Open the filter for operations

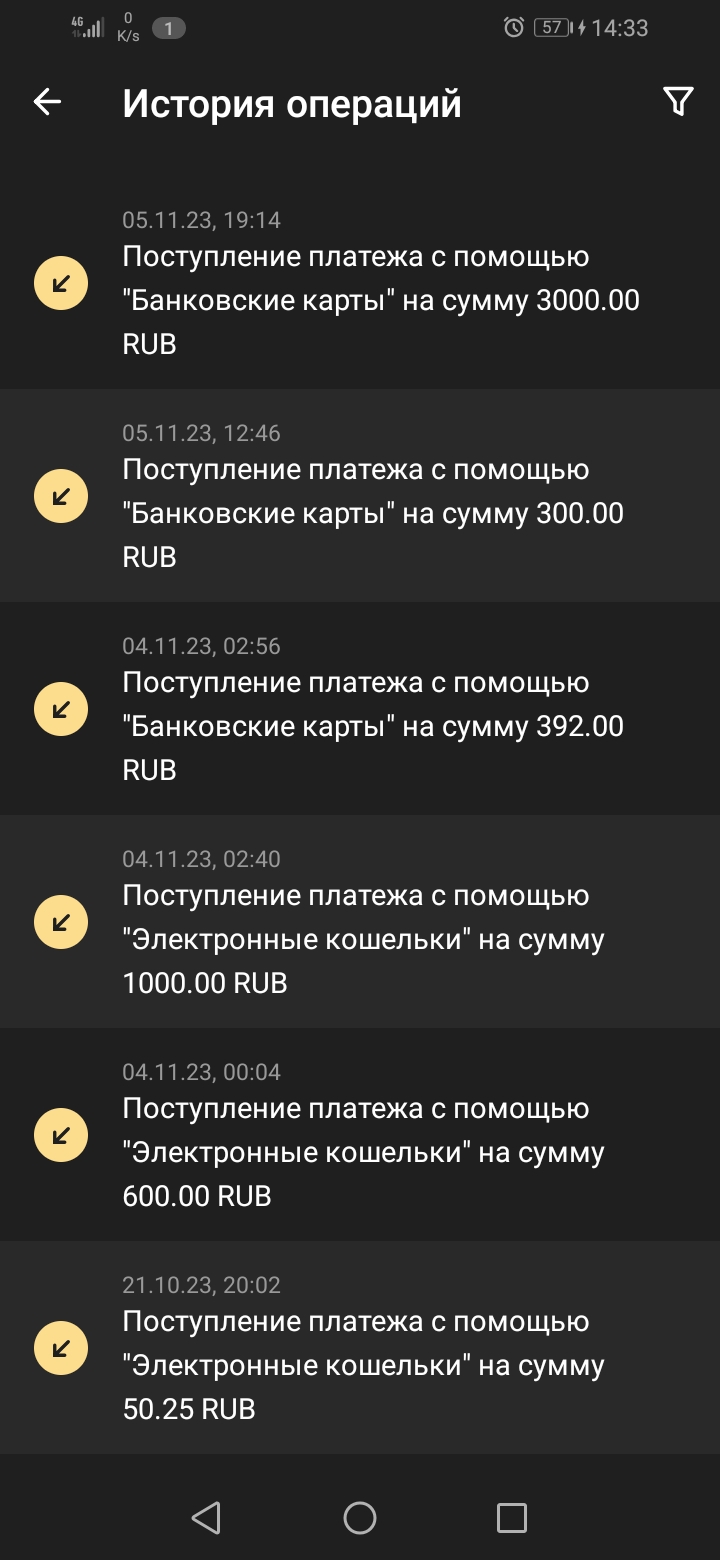tap(677, 102)
